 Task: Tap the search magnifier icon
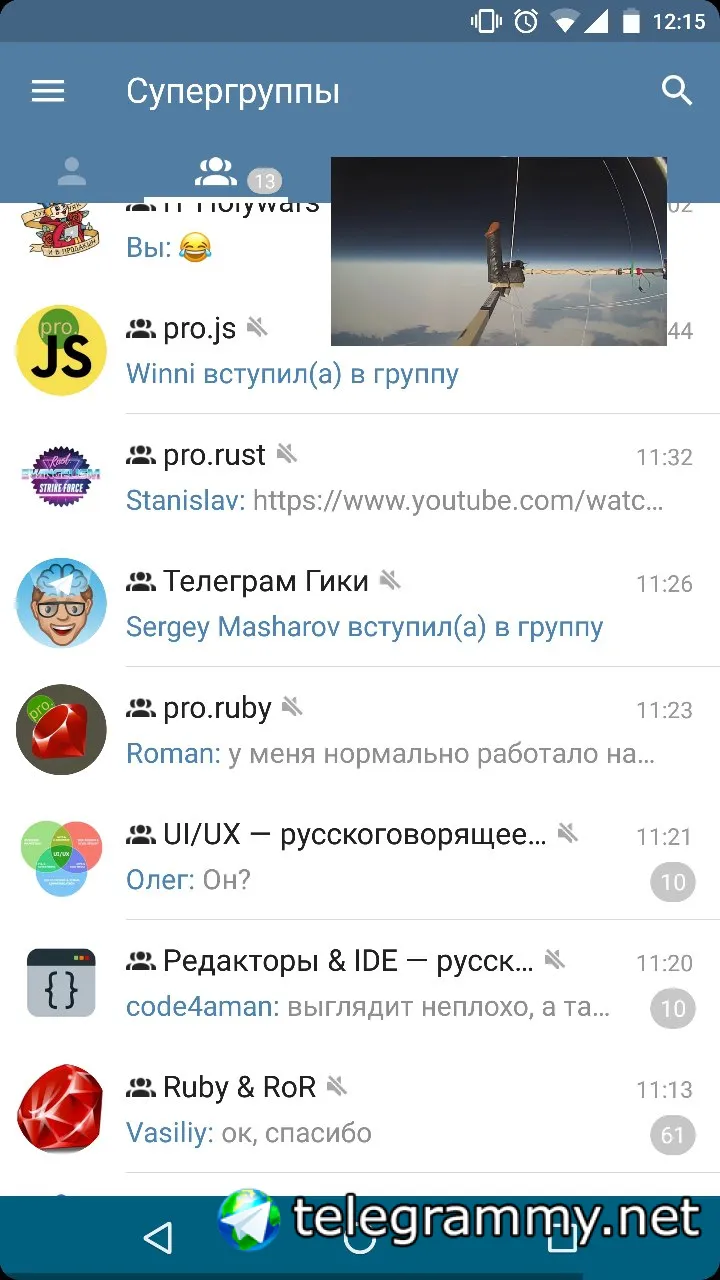[x=677, y=91]
